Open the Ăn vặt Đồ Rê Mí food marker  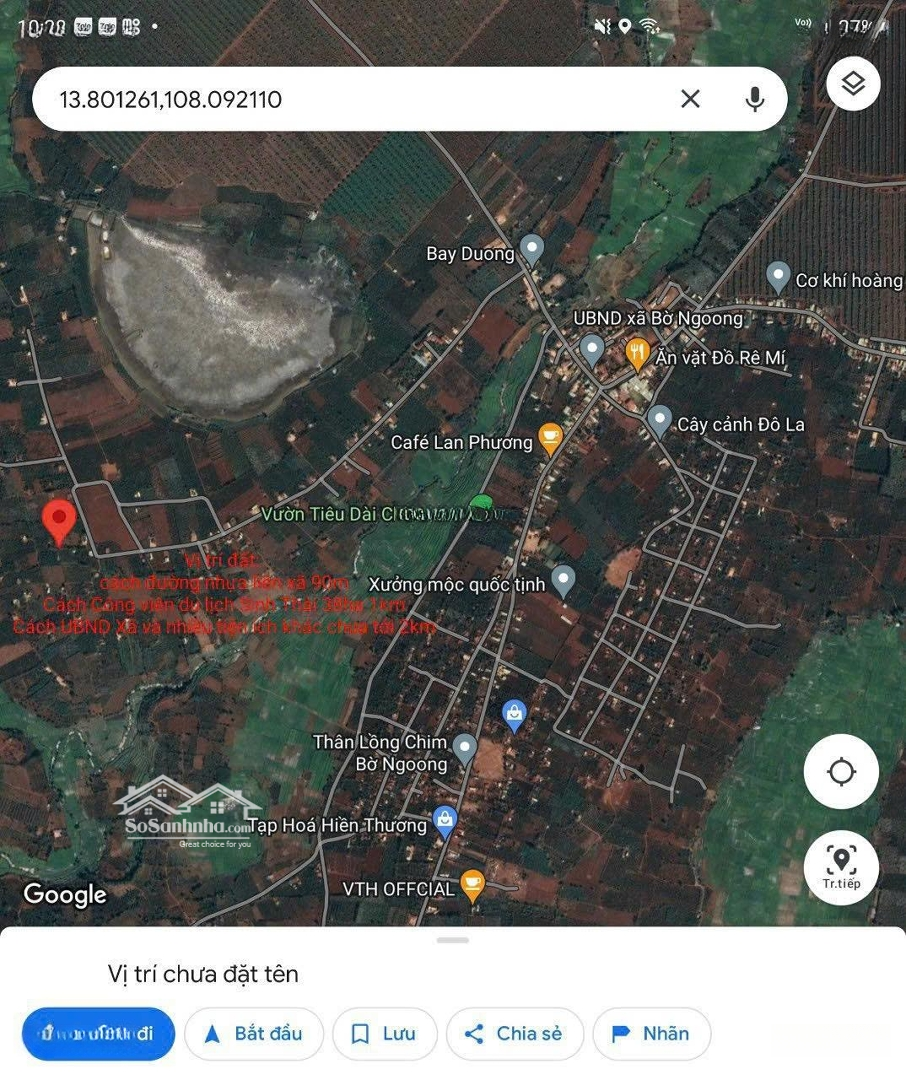638,353
